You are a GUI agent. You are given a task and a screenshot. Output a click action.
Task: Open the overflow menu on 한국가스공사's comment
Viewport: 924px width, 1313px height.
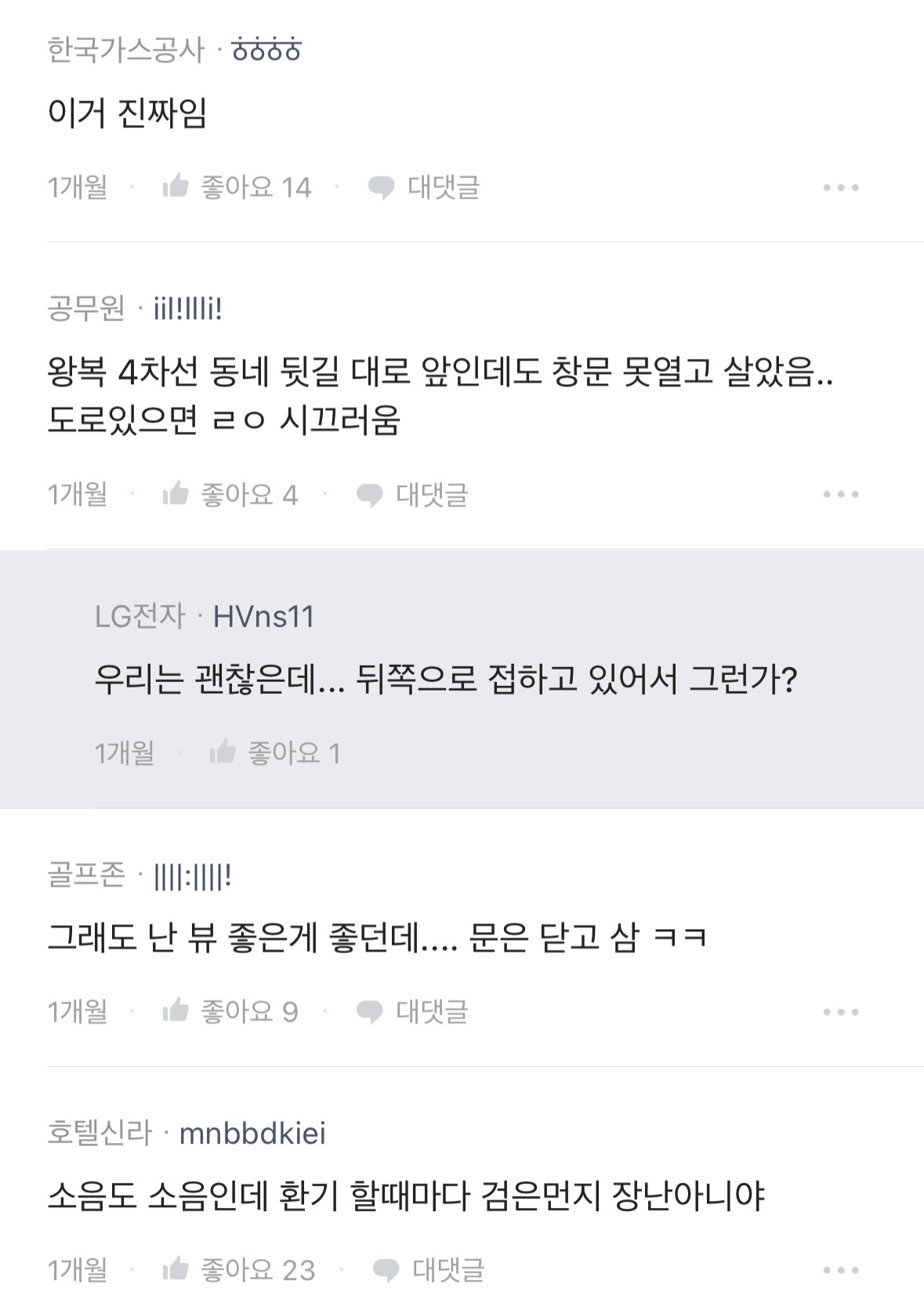coord(839,187)
